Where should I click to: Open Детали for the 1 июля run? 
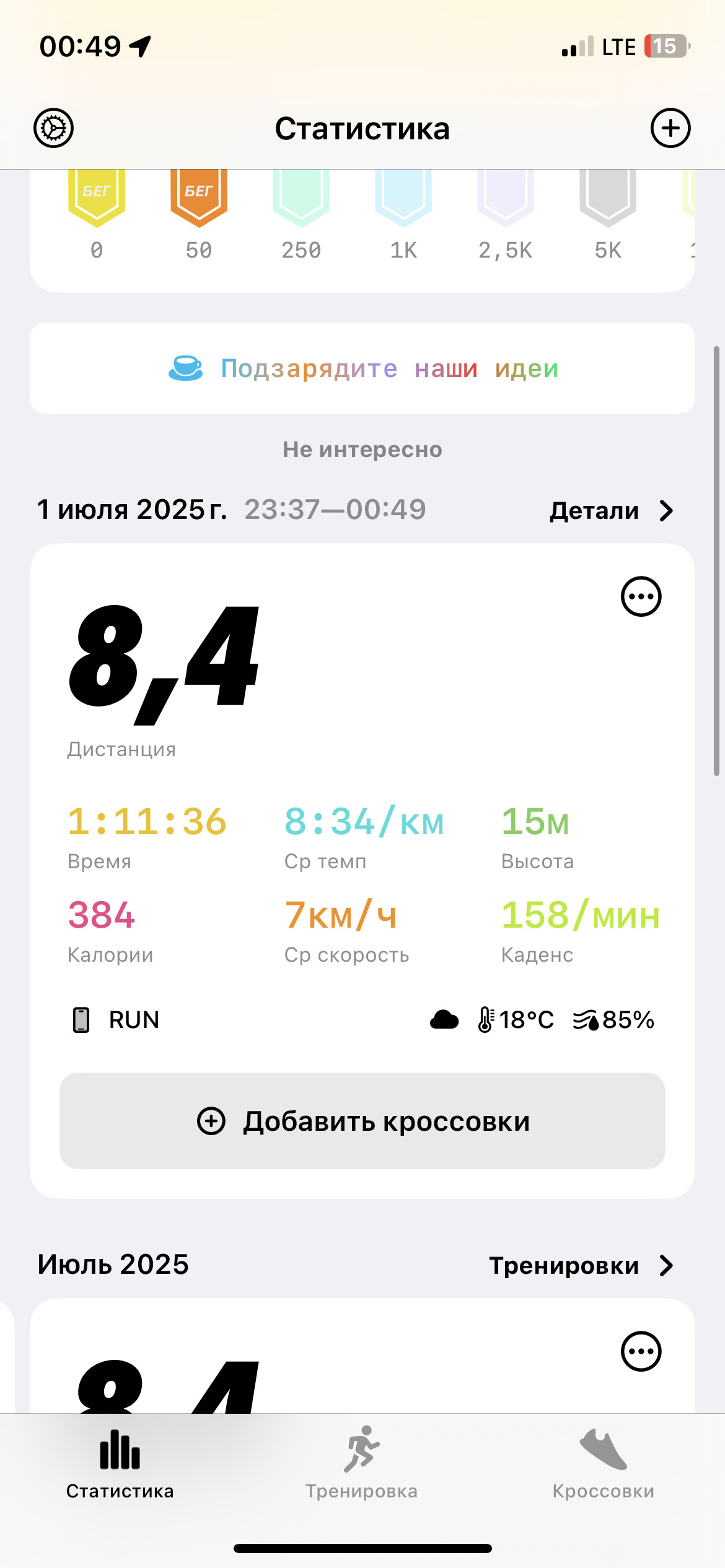pos(612,511)
